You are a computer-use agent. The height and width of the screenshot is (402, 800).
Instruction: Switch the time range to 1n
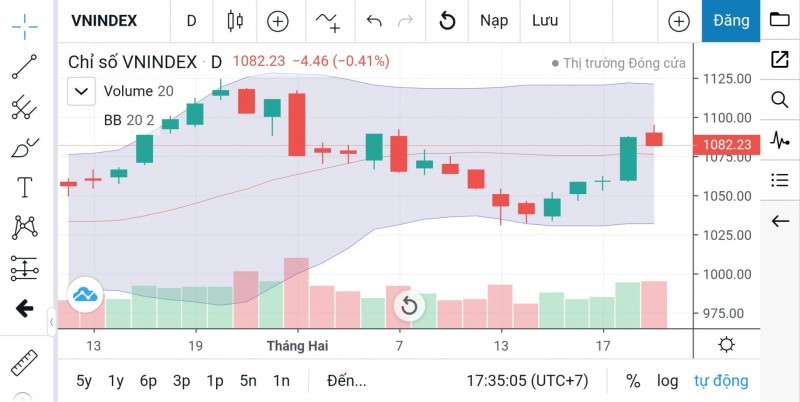[x=281, y=381]
